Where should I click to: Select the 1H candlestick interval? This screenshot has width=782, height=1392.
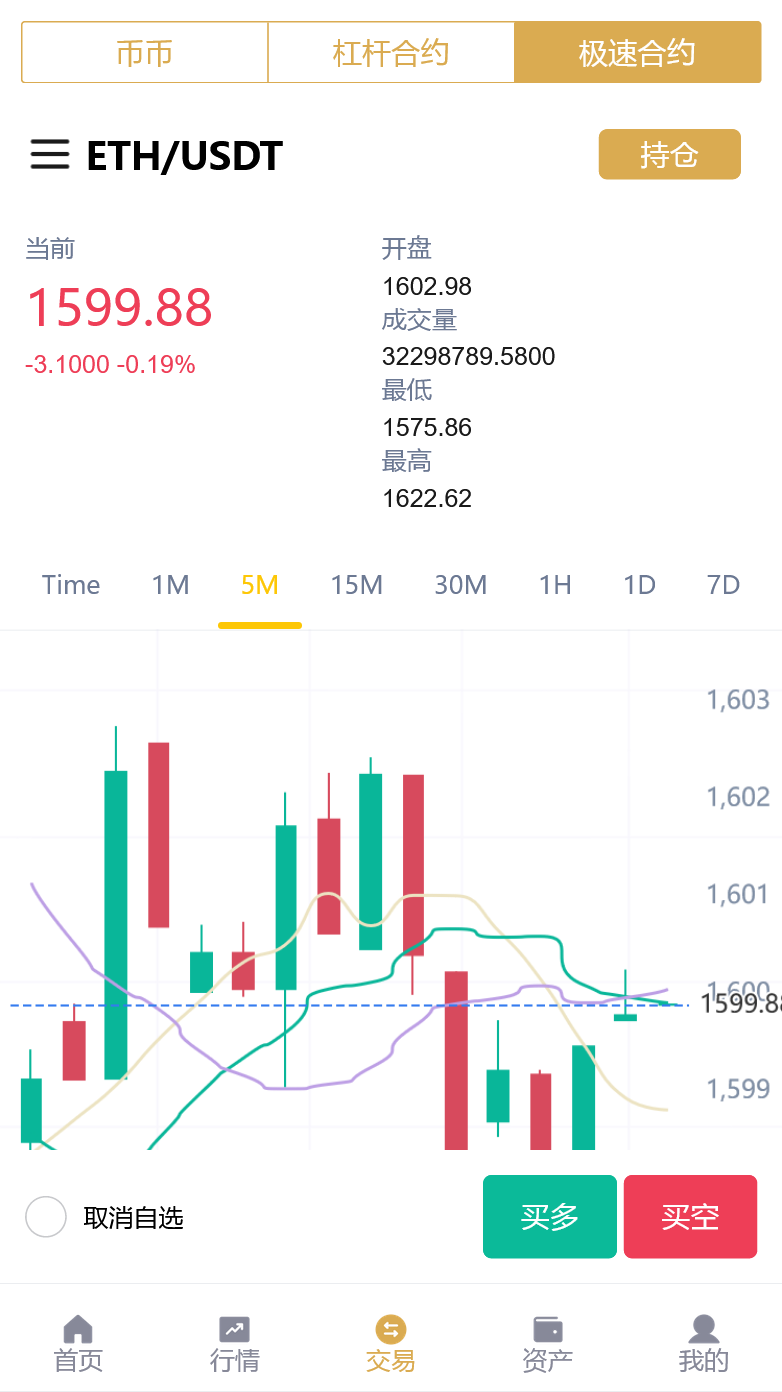(554, 585)
